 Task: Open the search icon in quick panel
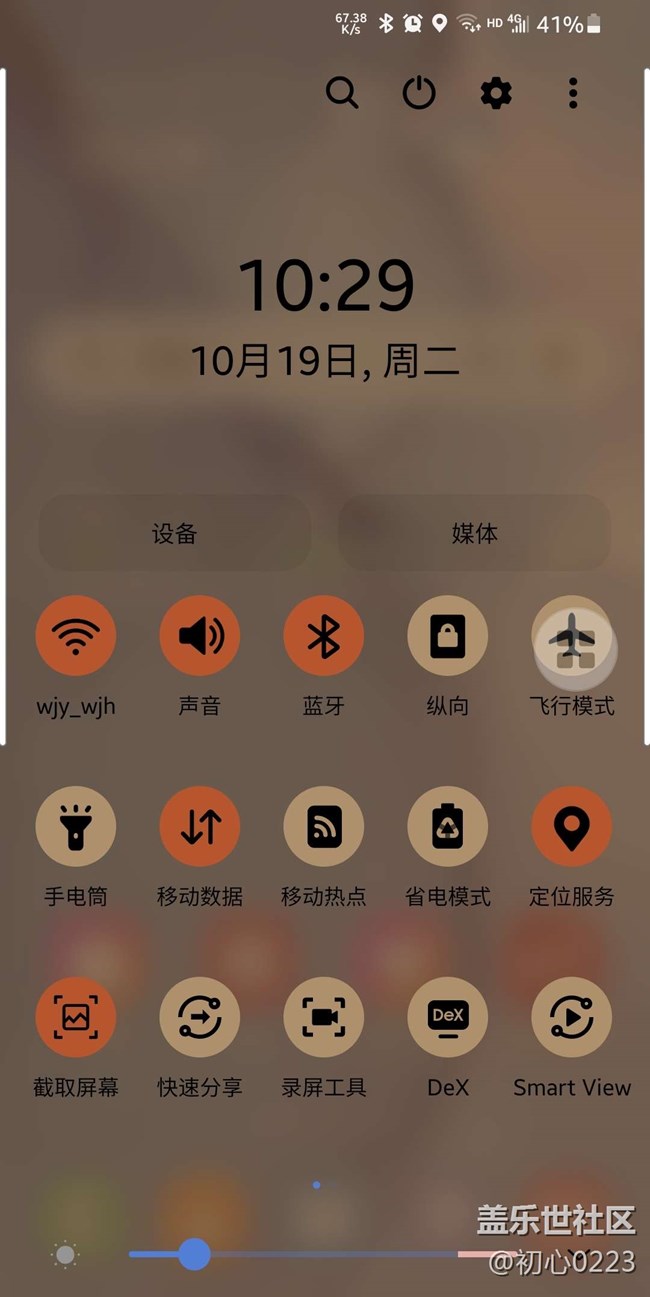coord(342,93)
